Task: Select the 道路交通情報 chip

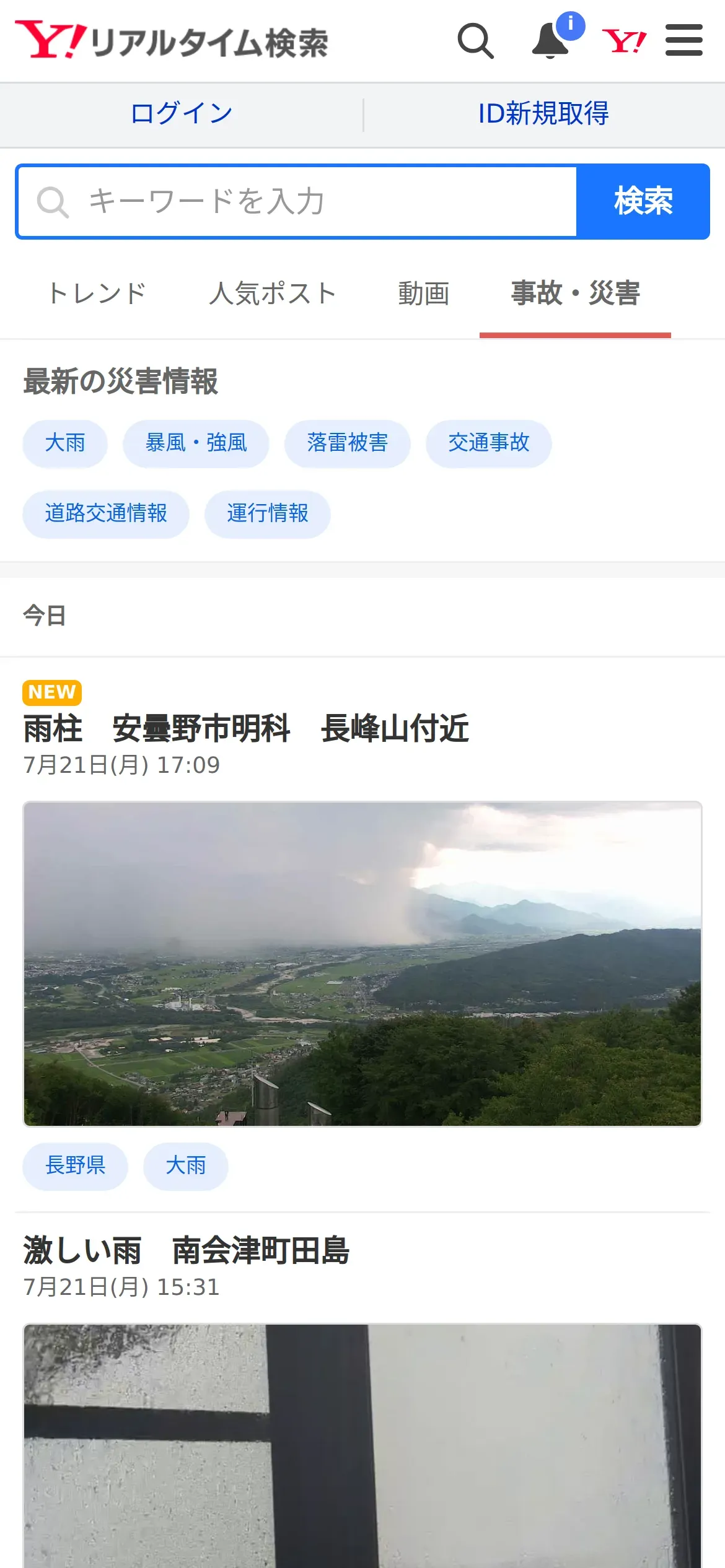Action: [x=106, y=514]
